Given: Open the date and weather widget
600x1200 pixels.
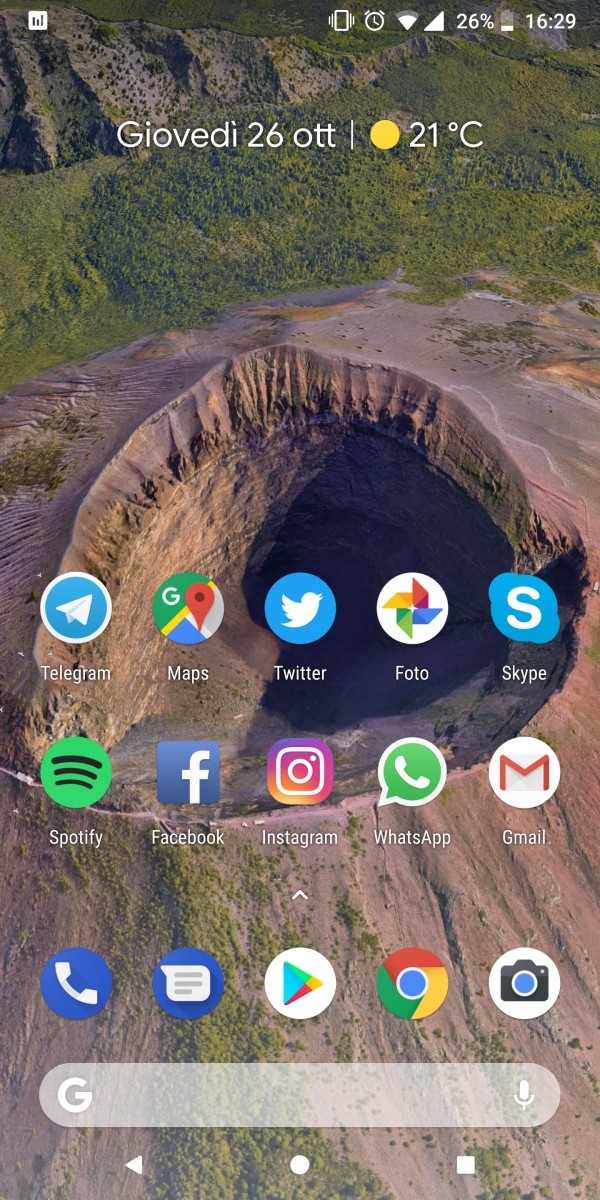Looking at the screenshot, I should [300, 135].
